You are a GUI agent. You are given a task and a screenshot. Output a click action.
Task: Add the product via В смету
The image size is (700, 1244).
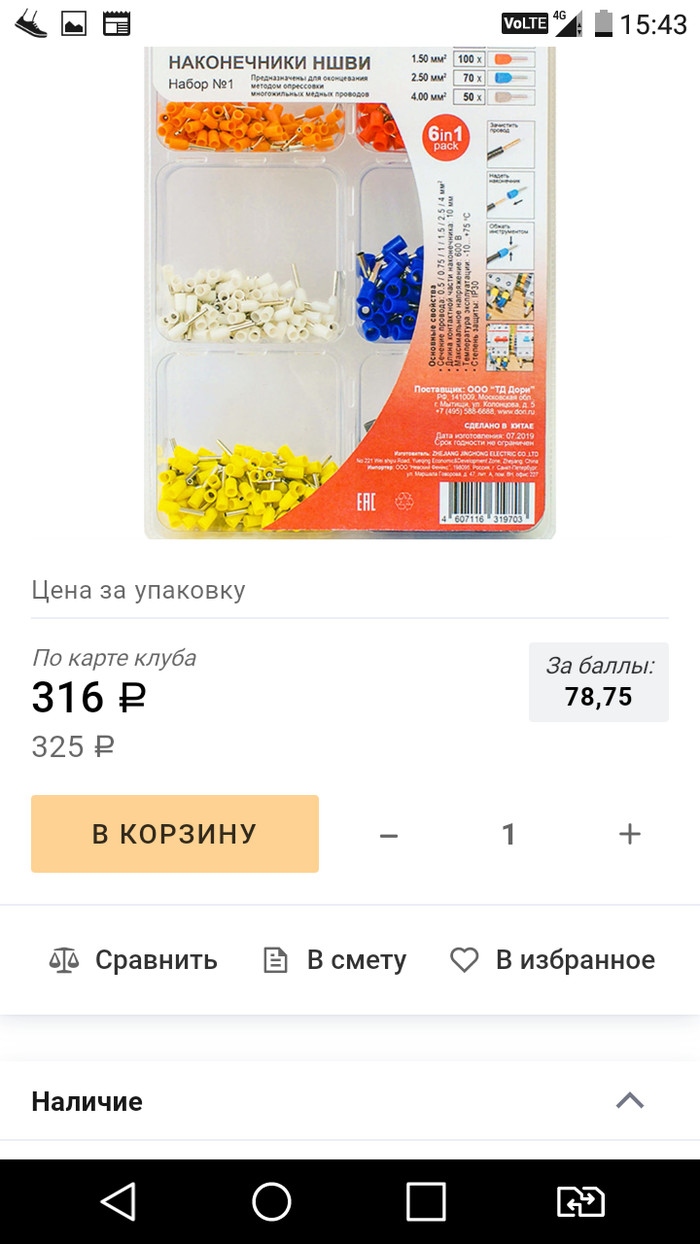[x=335, y=960]
